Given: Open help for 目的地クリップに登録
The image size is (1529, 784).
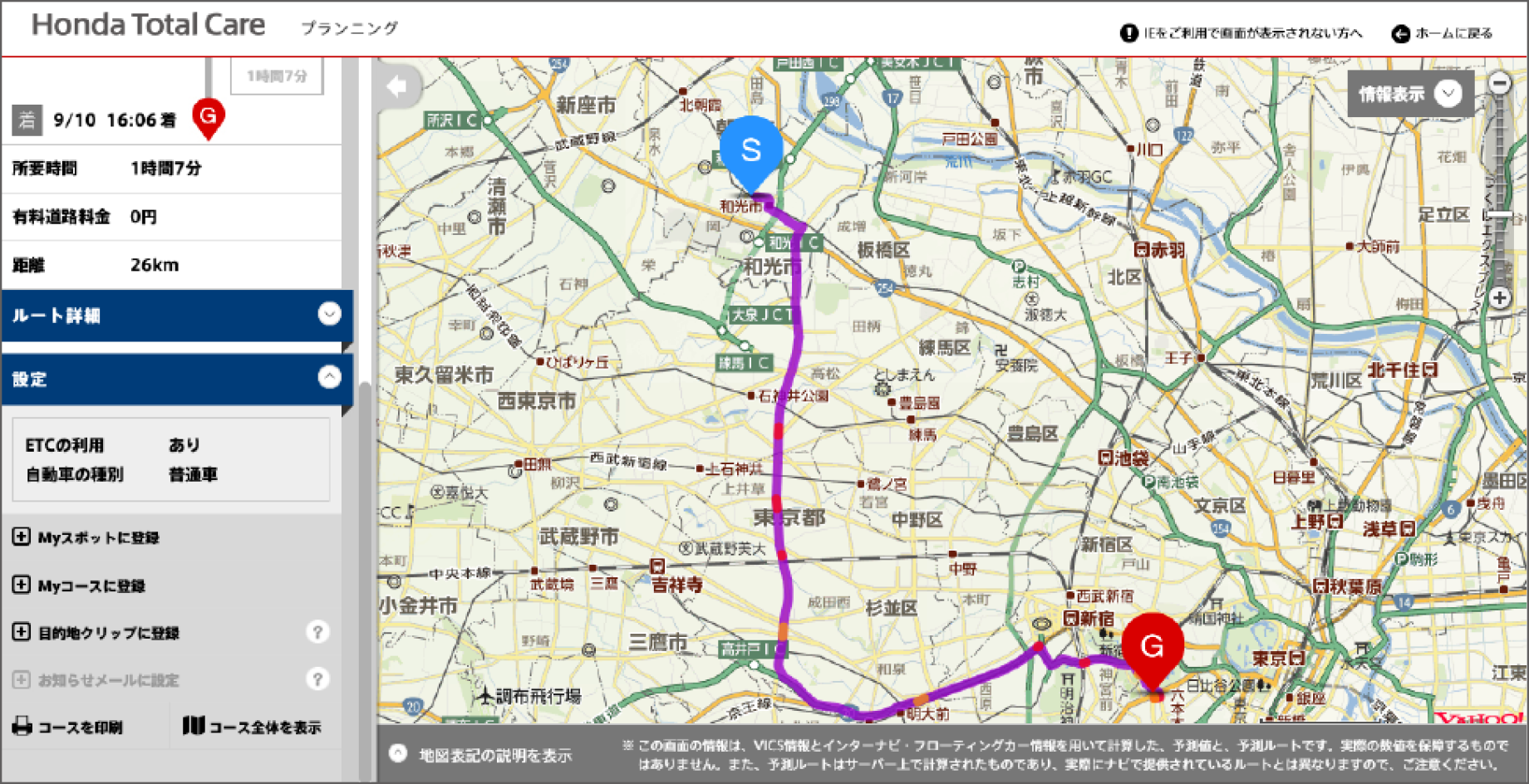Looking at the screenshot, I should coord(317,632).
